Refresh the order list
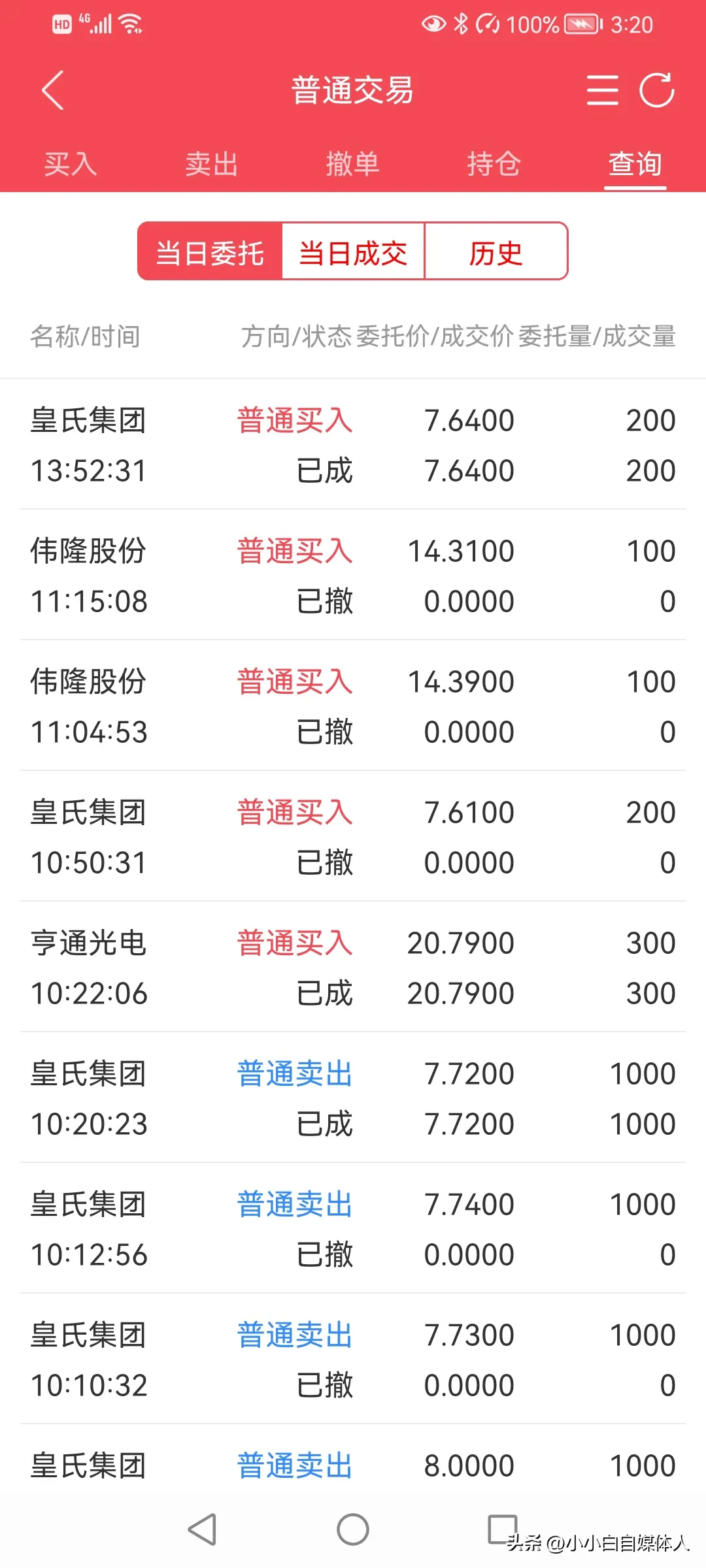706x1568 pixels. [x=657, y=90]
